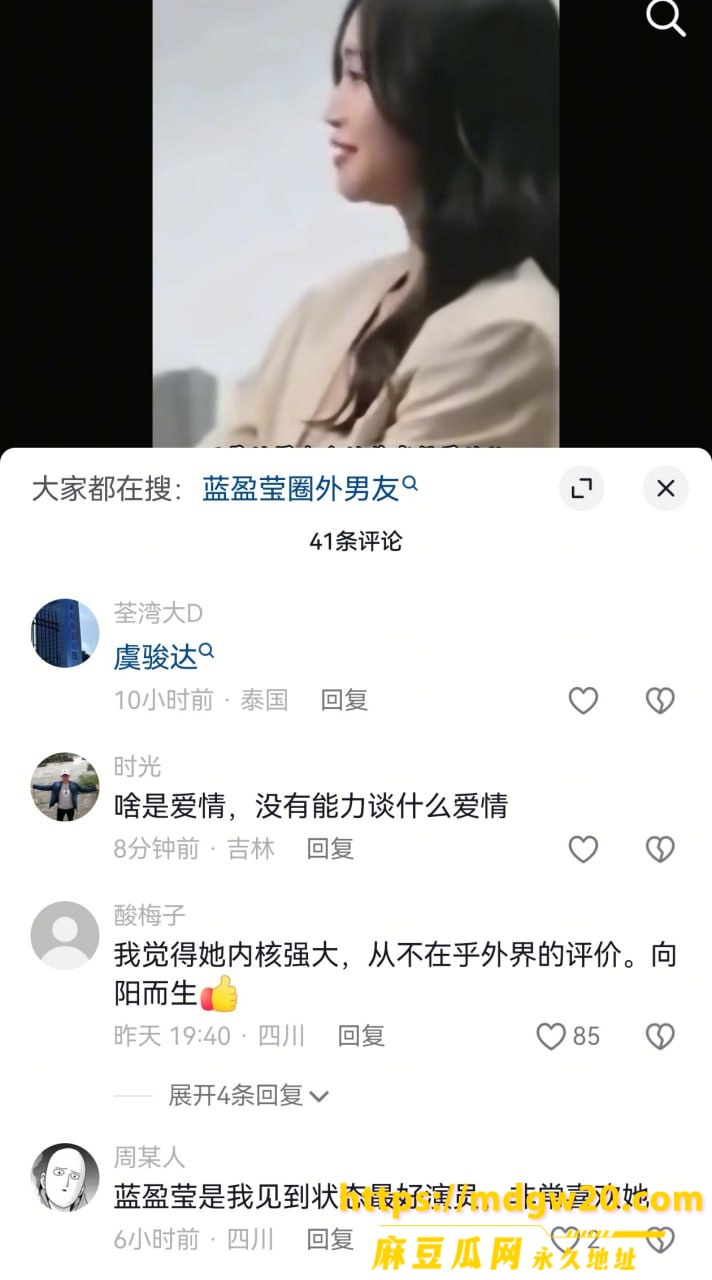Dislike 时光's comment
This screenshot has height=1280, width=712.
[660, 850]
